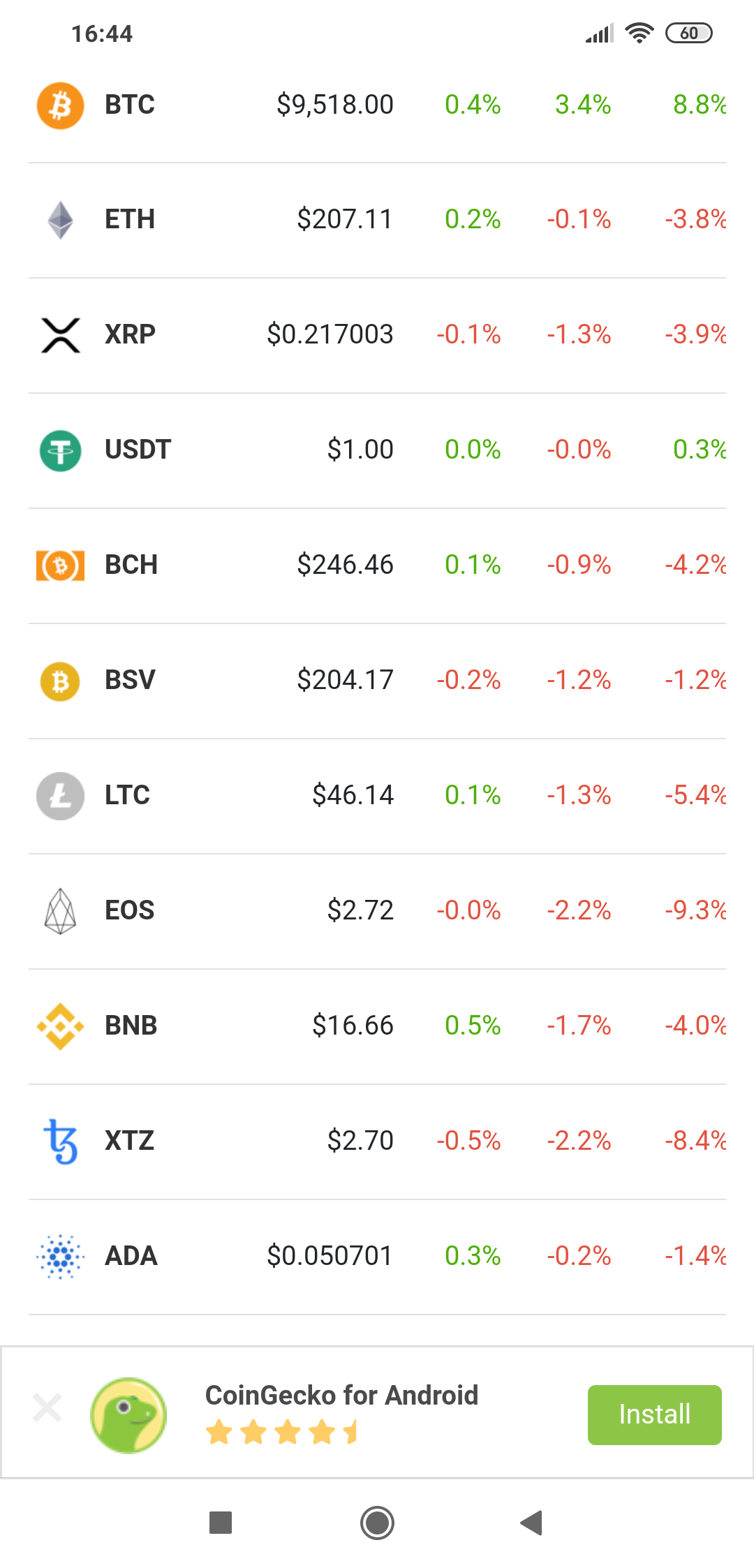Dismiss the CoinGecko app banner

[47, 1407]
